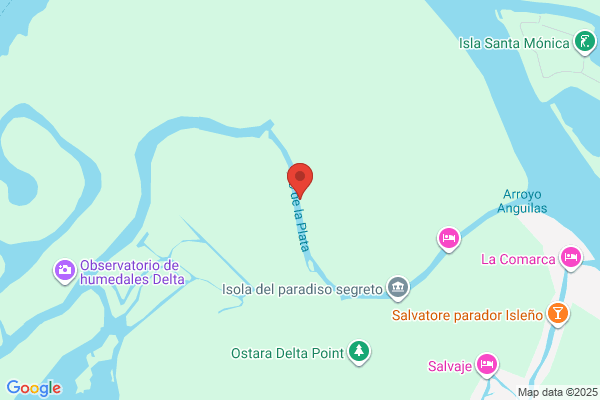The height and width of the screenshot is (400, 600).
Task: View the Ostara Delta Point park marker
Action: pos(359,352)
